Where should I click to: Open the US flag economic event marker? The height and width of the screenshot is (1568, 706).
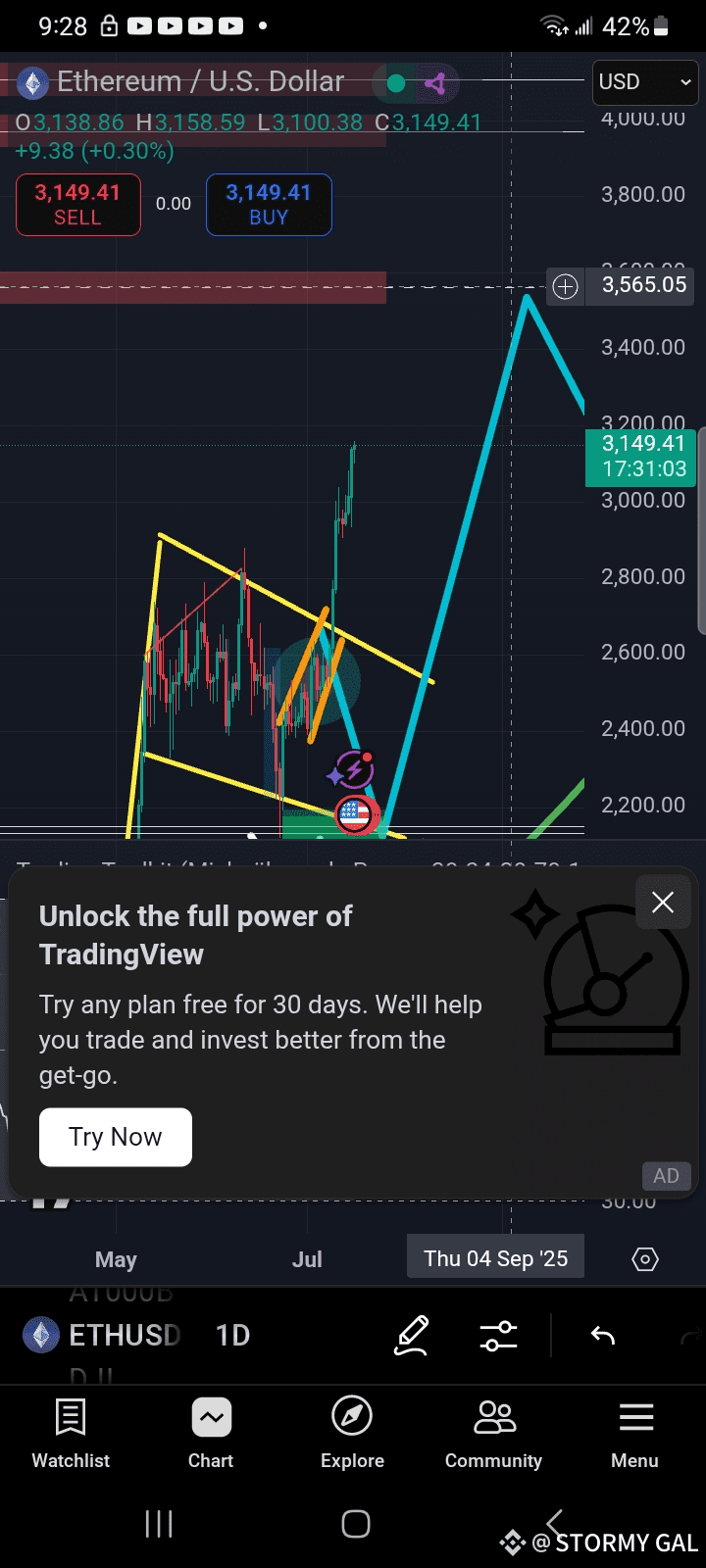[x=355, y=813]
